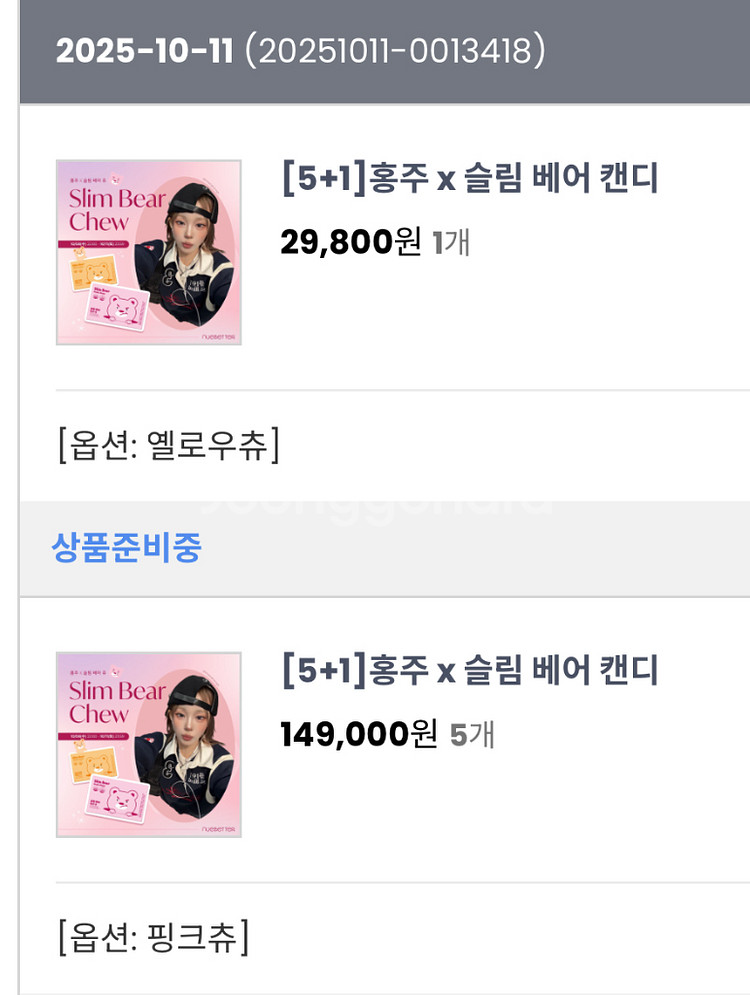Open the 29,800원 Slim Bear Chew product image
Image resolution: width=750 pixels, height=995 pixels.
coord(148,252)
